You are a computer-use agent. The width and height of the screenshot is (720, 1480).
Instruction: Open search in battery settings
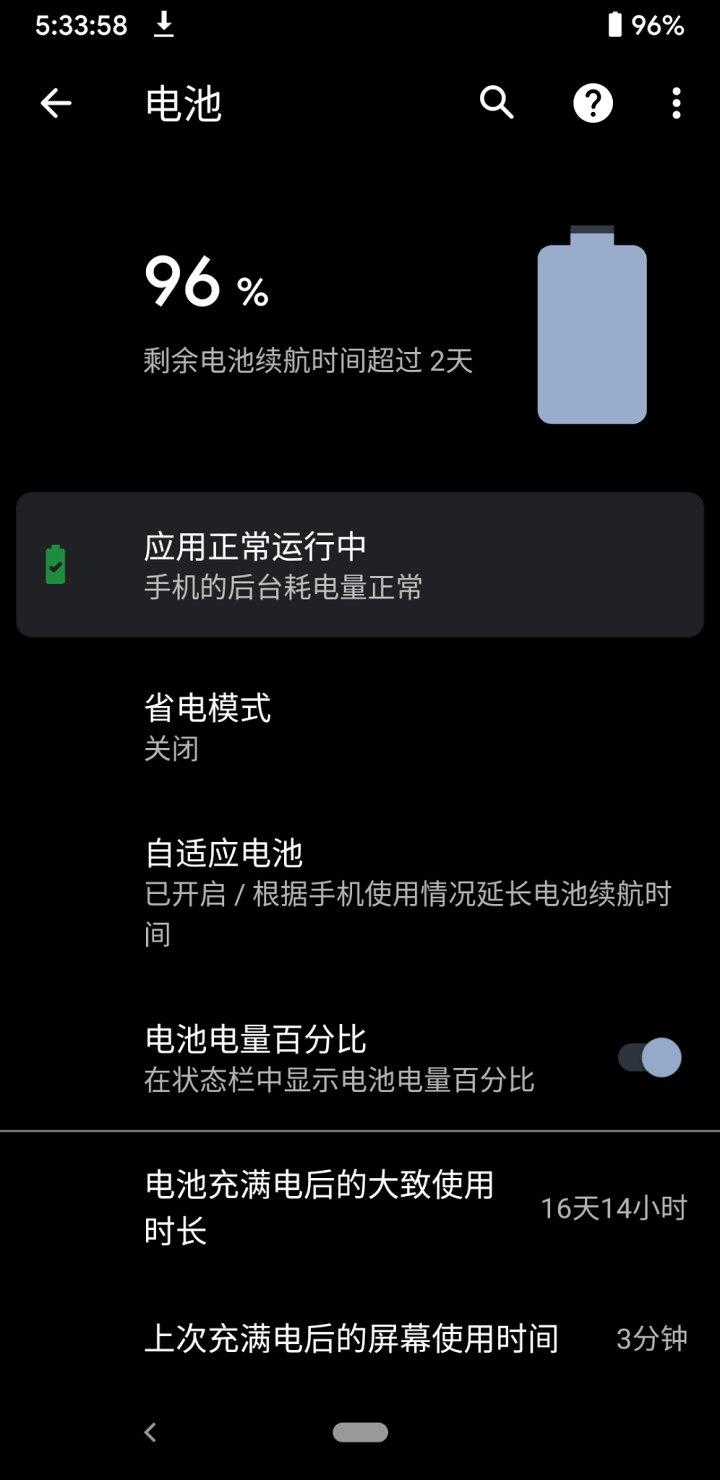pyautogui.click(x=495, y=103)
